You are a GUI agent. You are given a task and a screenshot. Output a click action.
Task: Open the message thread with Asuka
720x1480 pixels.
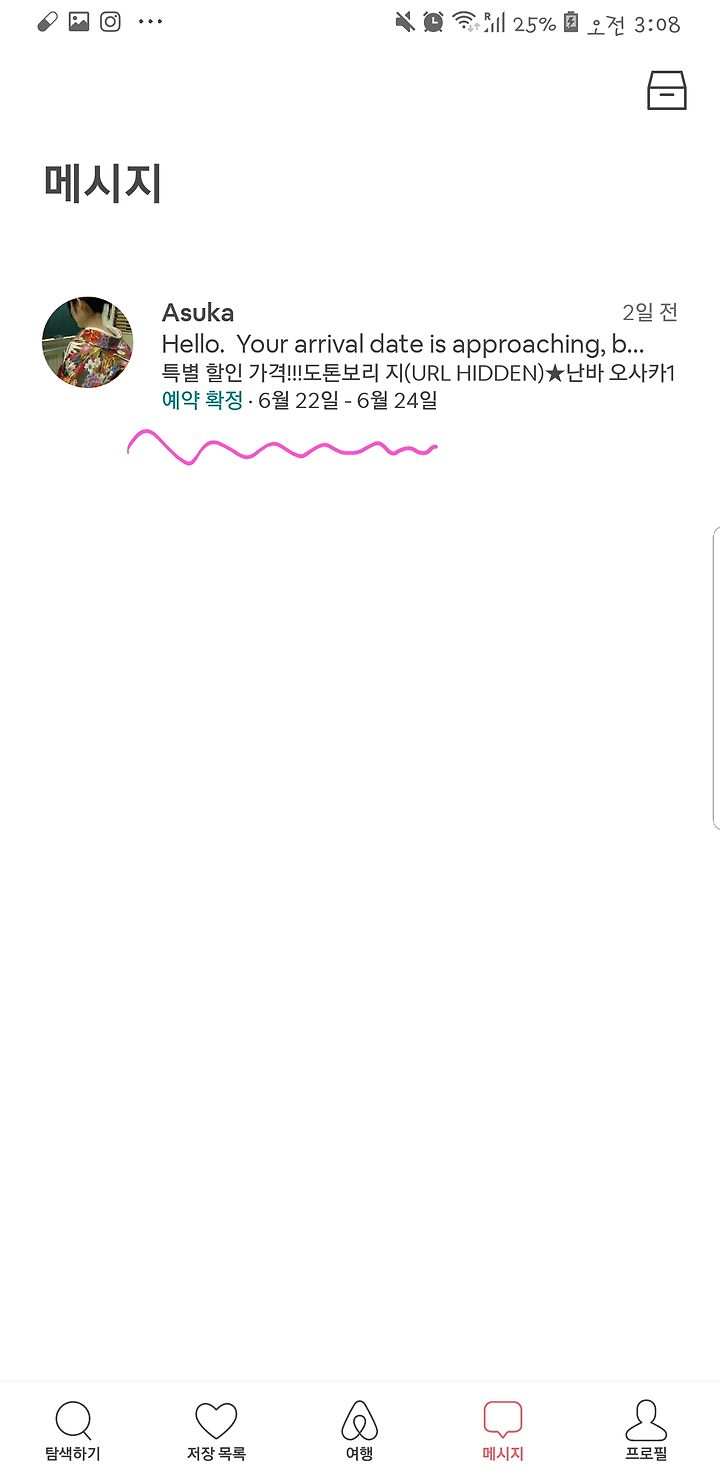point(360,355)
